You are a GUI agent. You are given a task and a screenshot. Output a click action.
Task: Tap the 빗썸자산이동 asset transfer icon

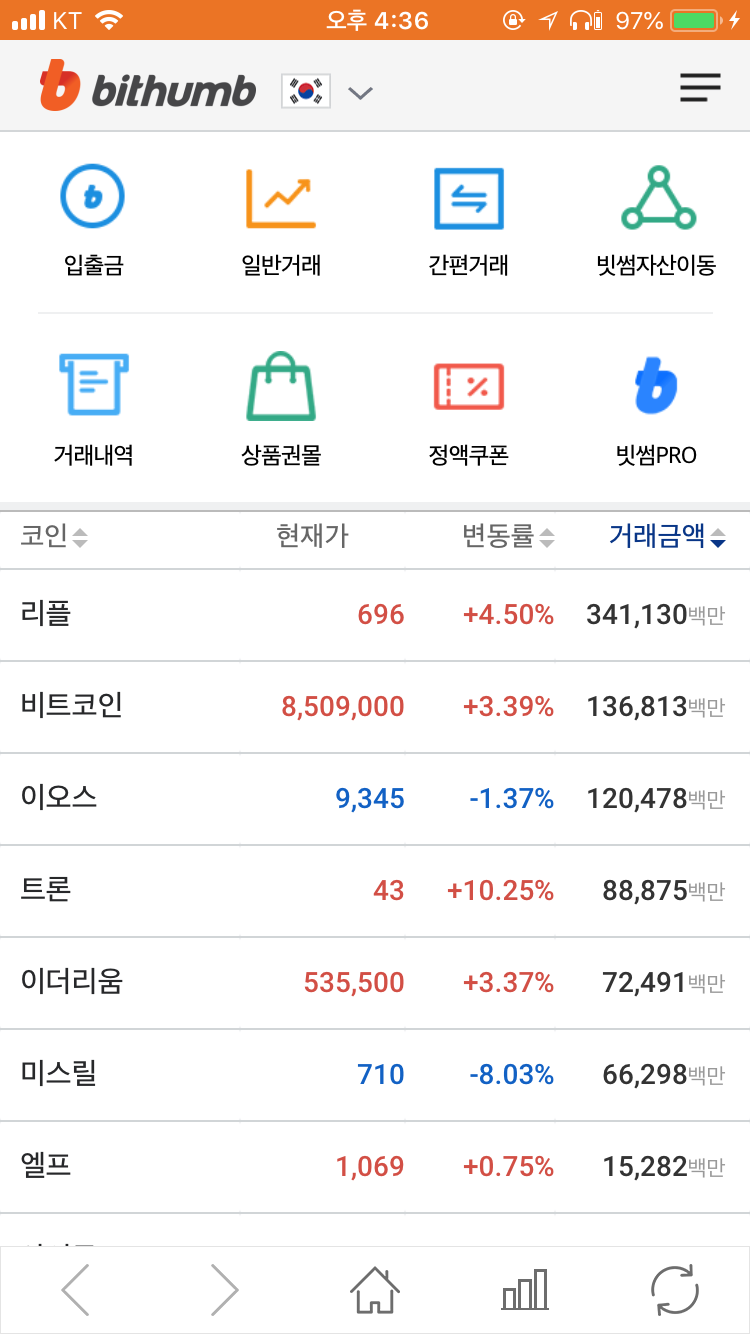[654, 215]
